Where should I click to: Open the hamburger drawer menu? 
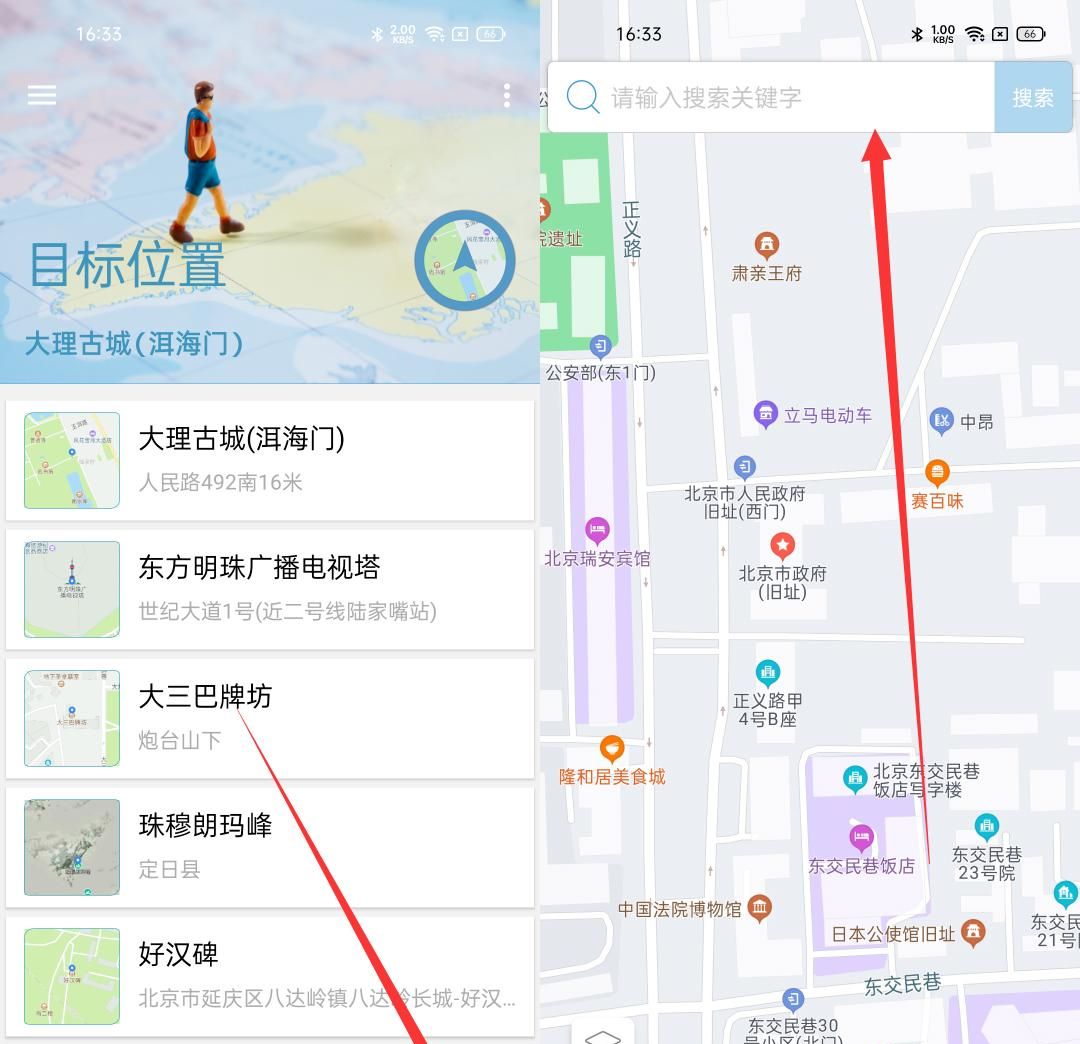[42, 95]
